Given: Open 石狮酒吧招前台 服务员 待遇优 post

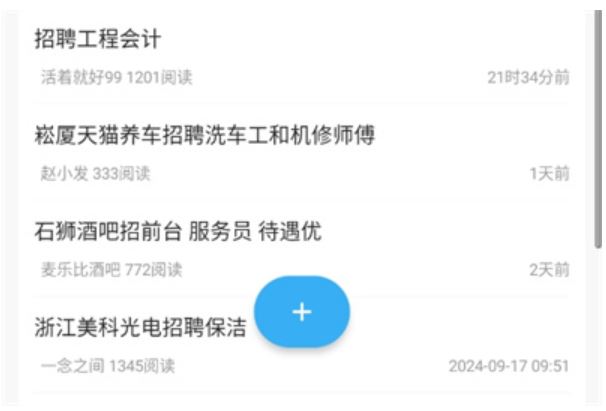Looking at the screenshot, I should coord(178,232).
